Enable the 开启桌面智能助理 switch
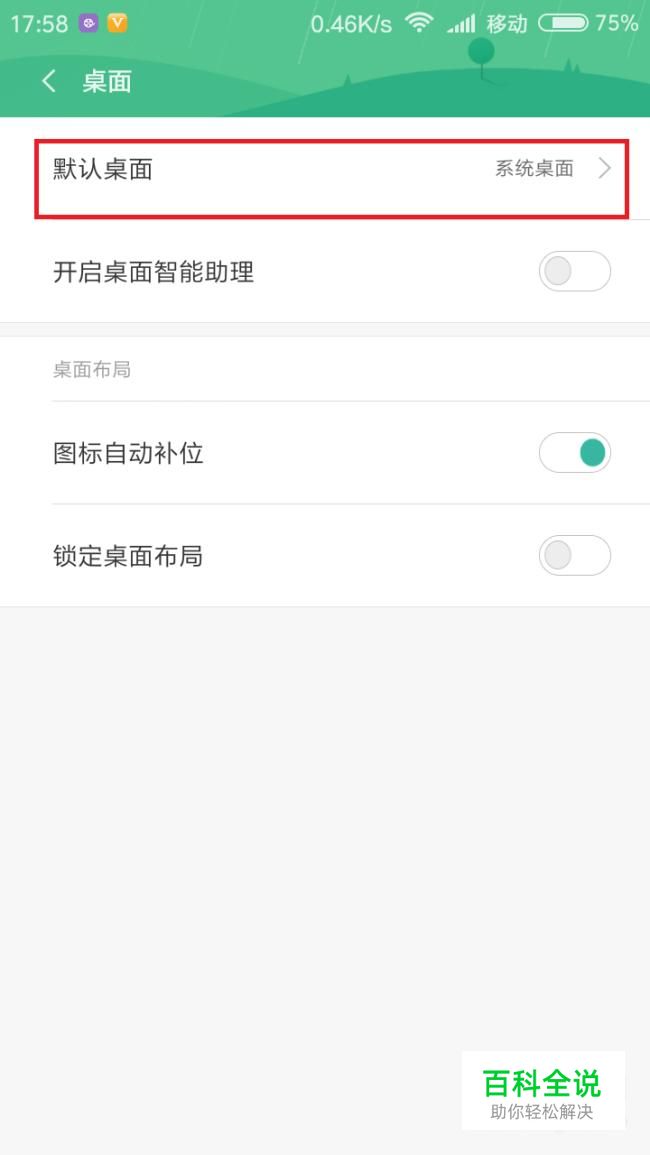650x1155 pixels. 574,271
